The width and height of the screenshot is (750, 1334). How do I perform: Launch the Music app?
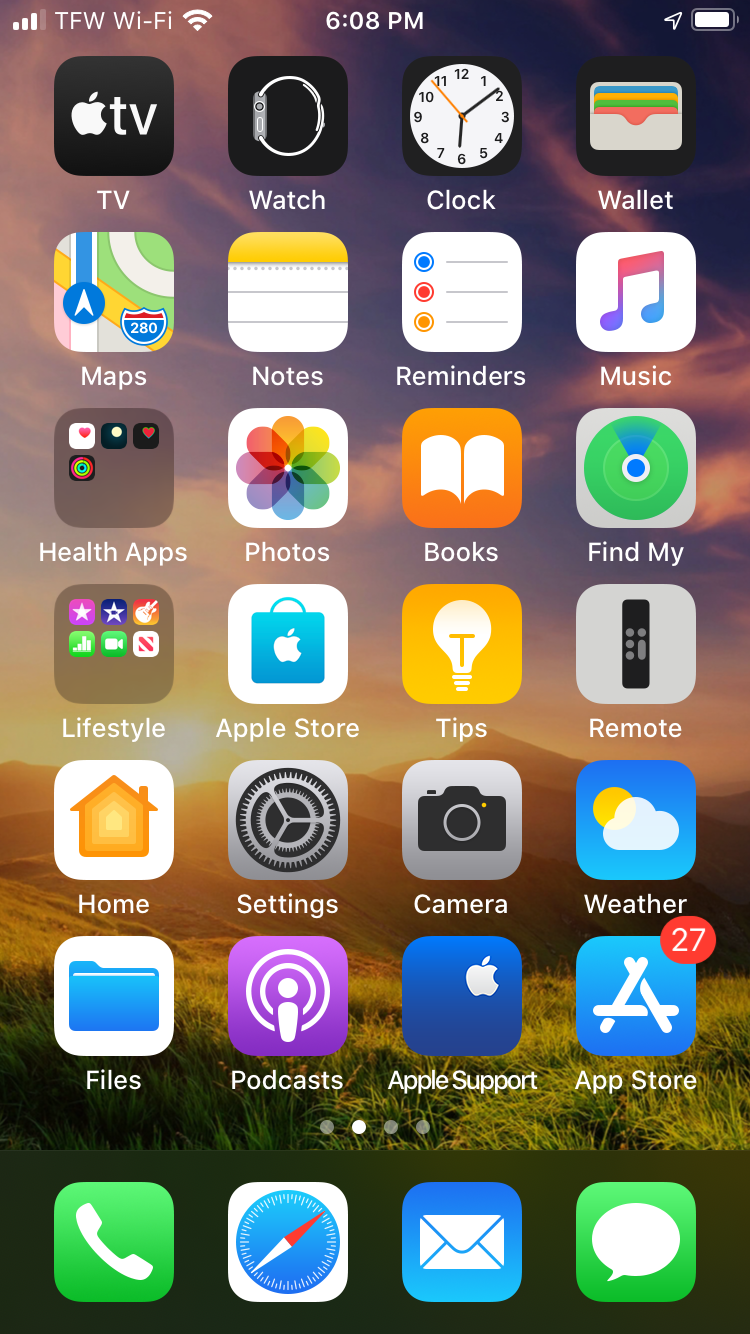click(x=635, y=292)
